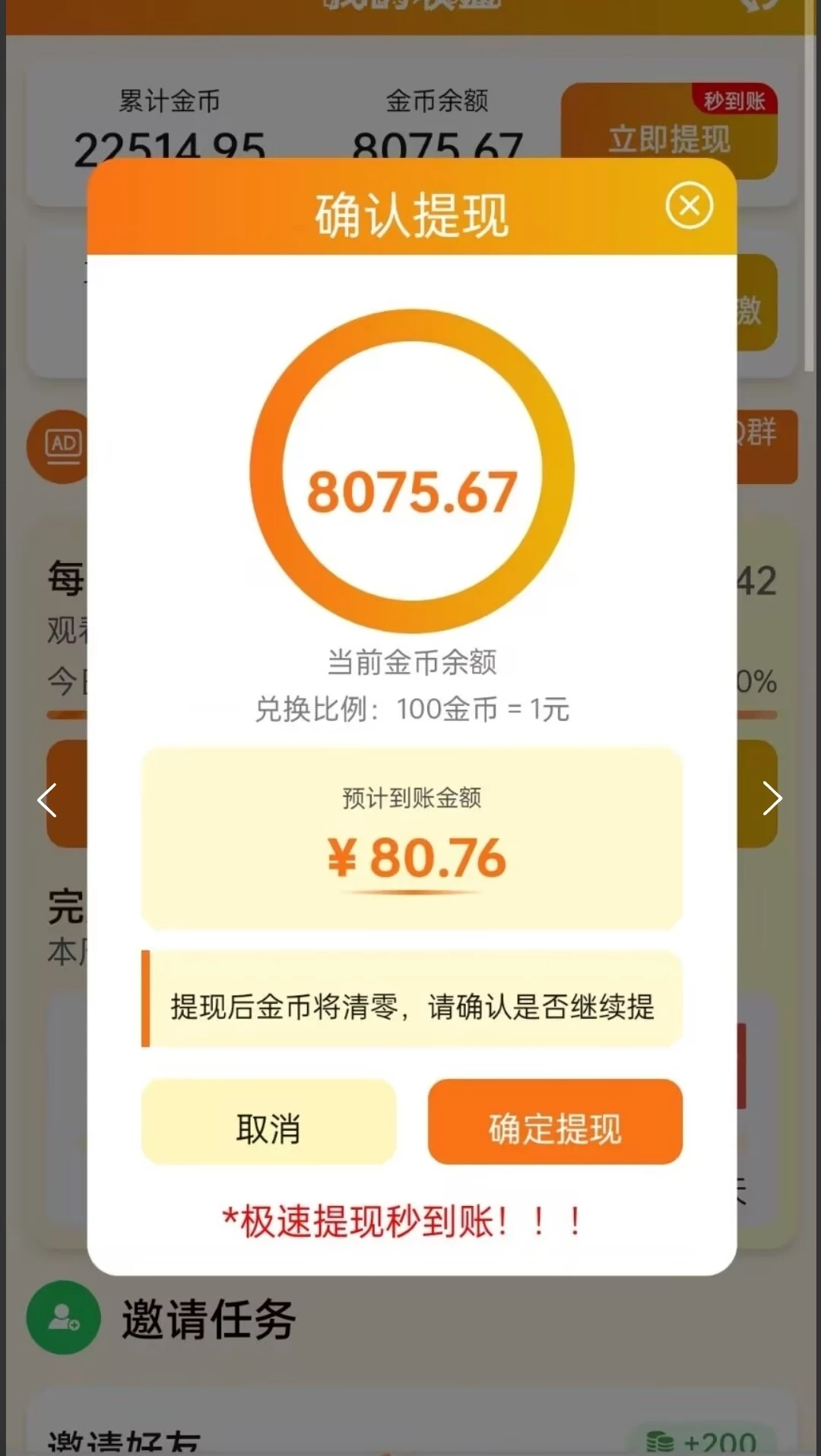The image size is (821, 1456).
Task: Close the 确认提现 dialog
Action: (689, 205)
